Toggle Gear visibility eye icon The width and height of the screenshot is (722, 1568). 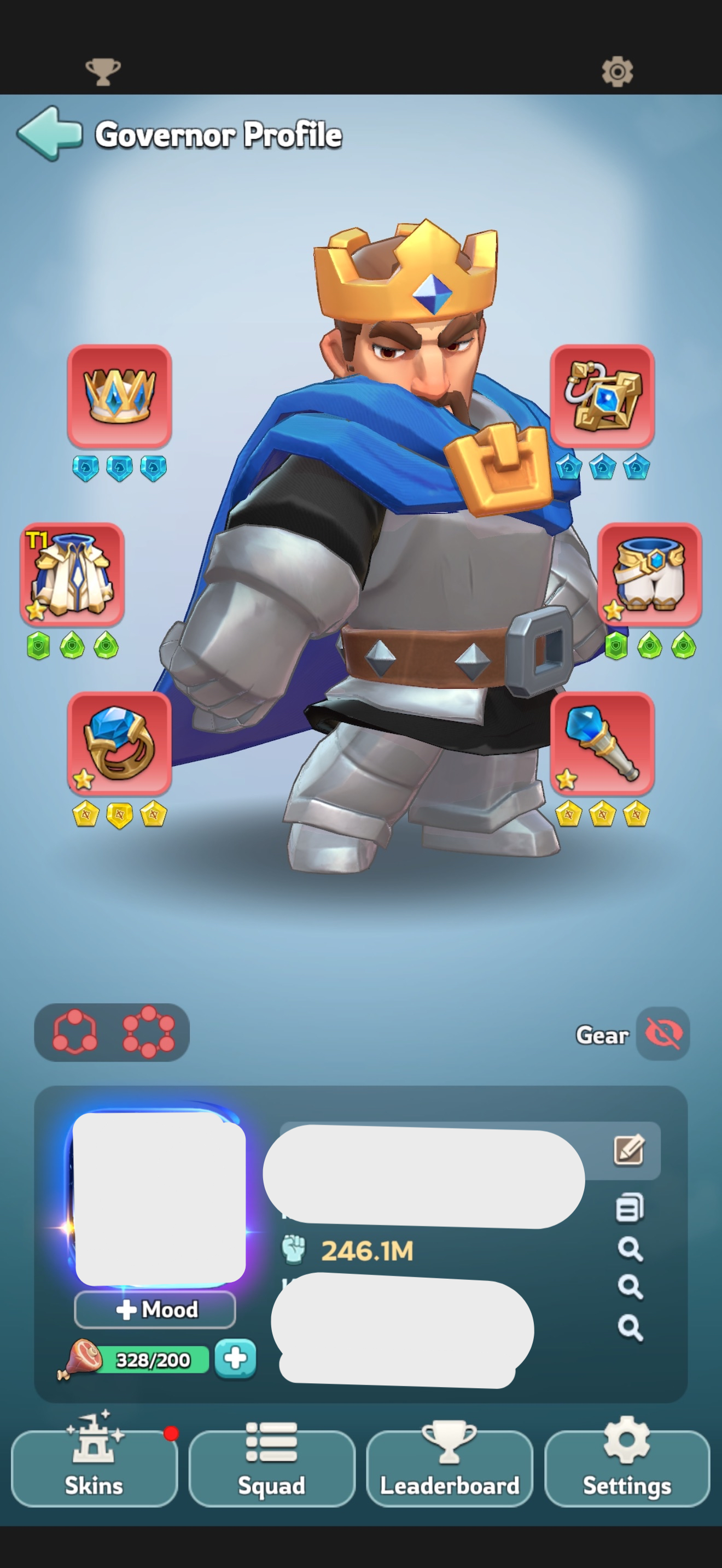[x=663, y=1033]
